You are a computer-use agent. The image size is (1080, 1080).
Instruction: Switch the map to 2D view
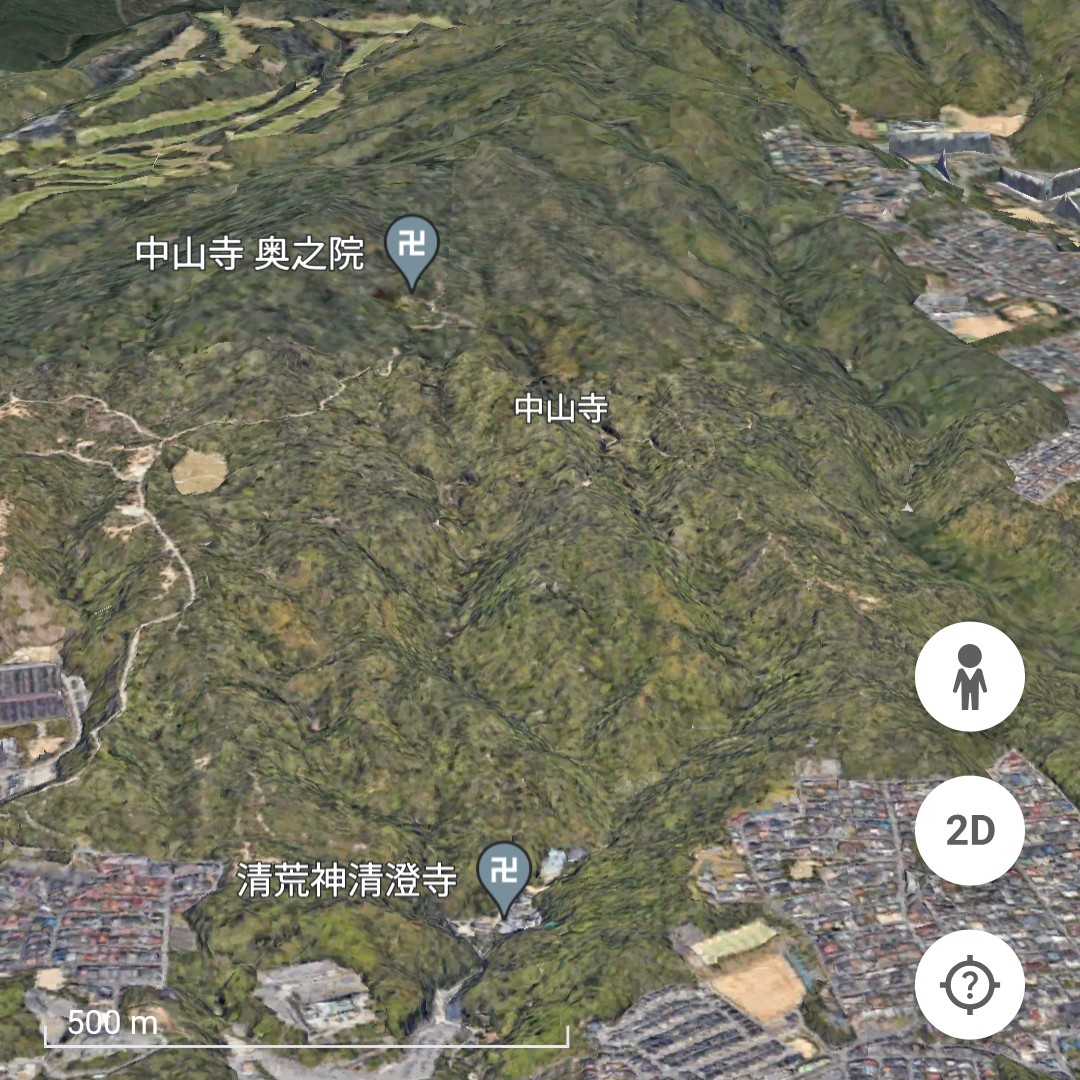pos(969,831)
